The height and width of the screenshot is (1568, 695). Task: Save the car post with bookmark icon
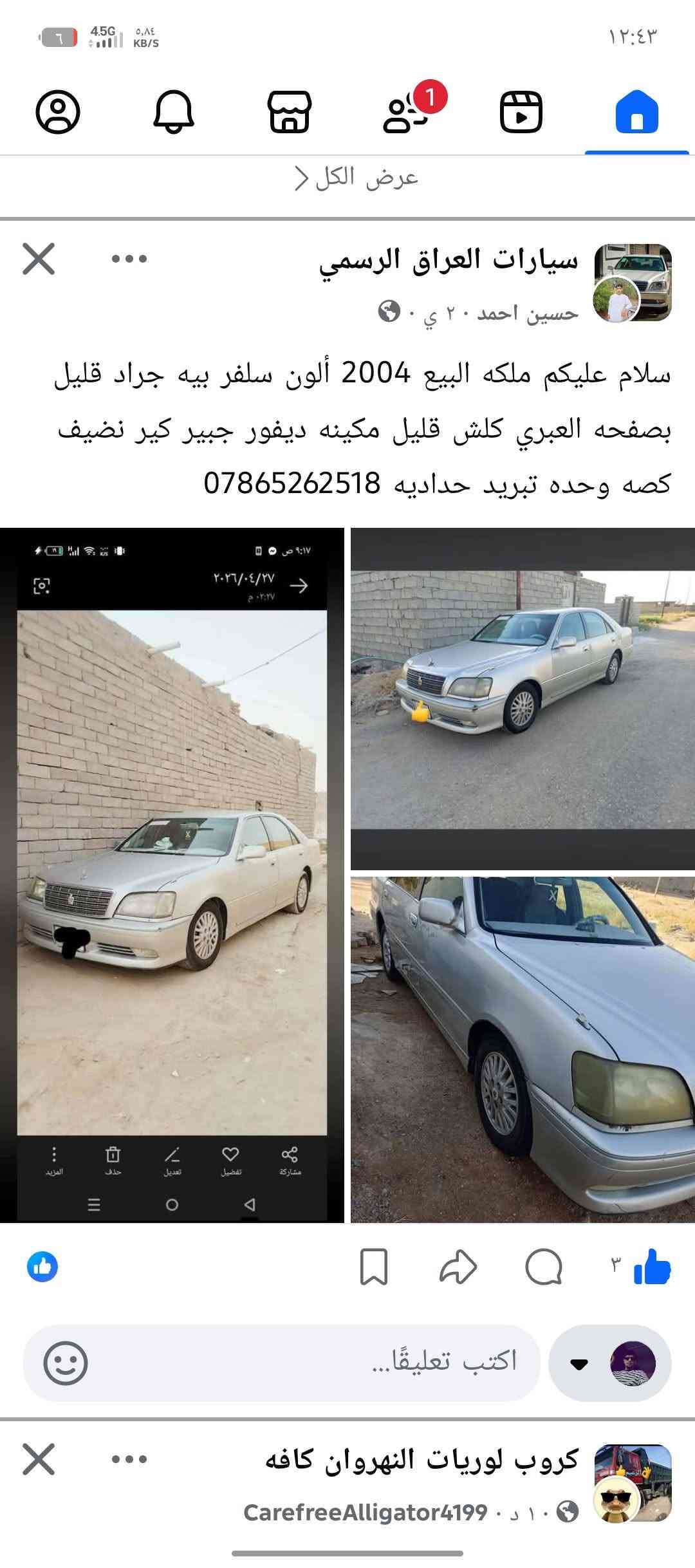pos(373,1267)
